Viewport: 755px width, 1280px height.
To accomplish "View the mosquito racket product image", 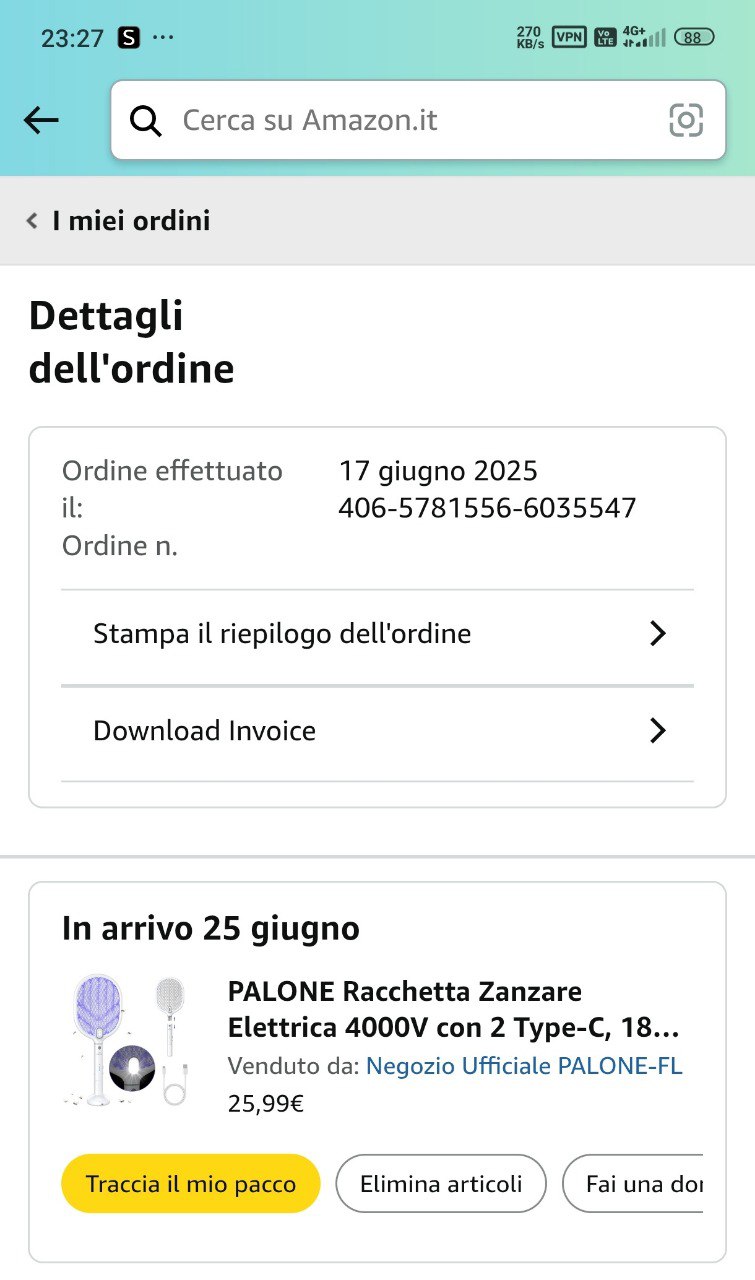I will [x=127, y=1040].
